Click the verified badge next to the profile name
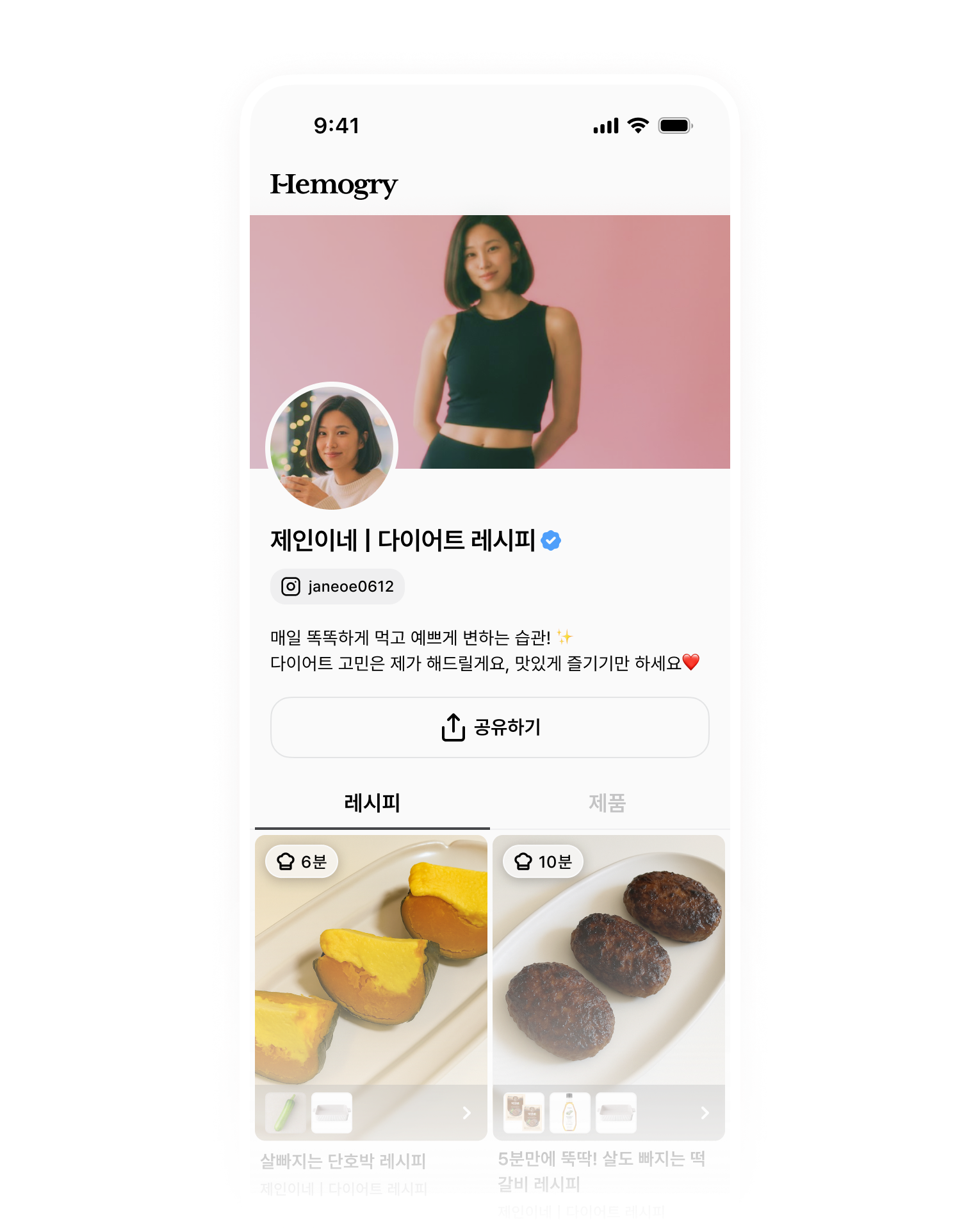This screenshot has height=1232, width=980. pos(552,541)
